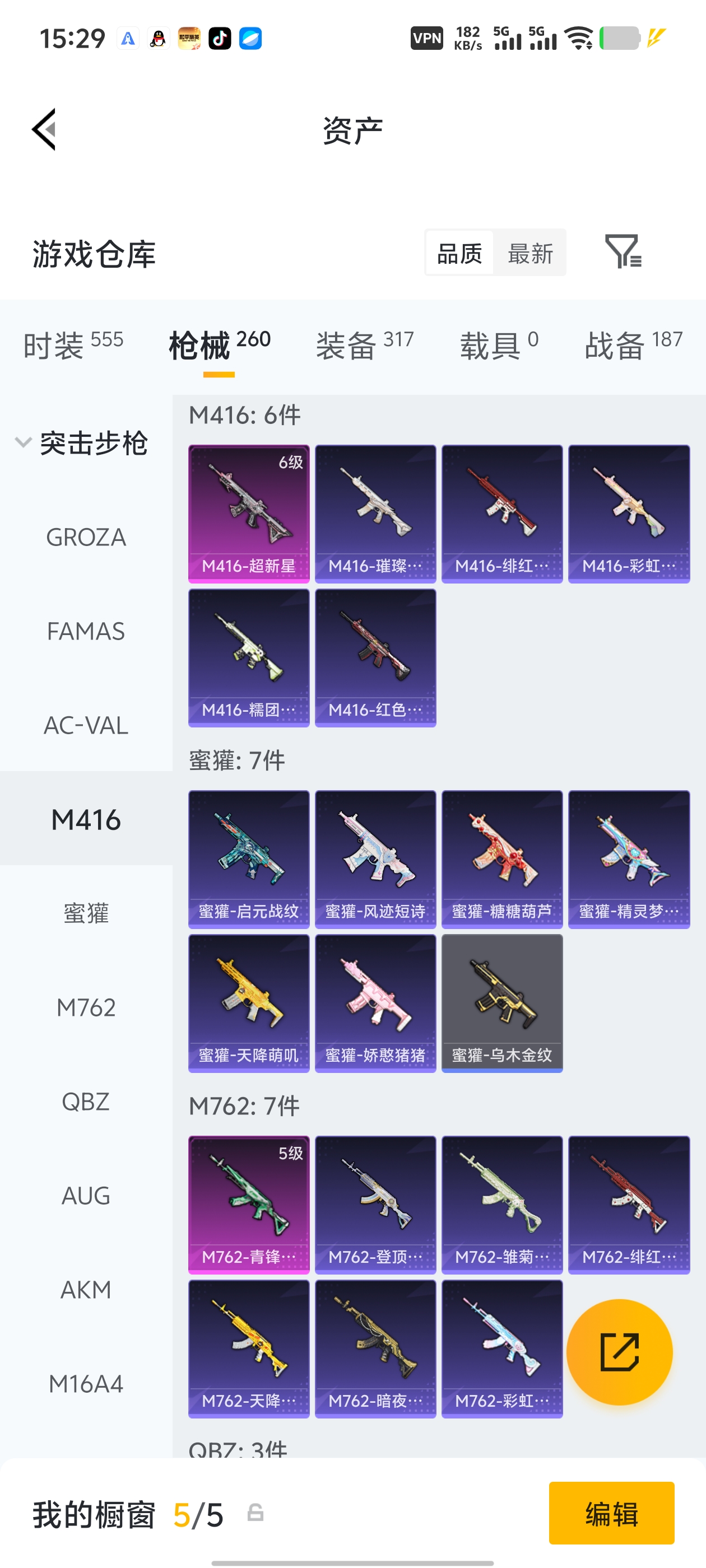
Task: Sort the warehouse by 品质
Action: (x=459, y=253)
